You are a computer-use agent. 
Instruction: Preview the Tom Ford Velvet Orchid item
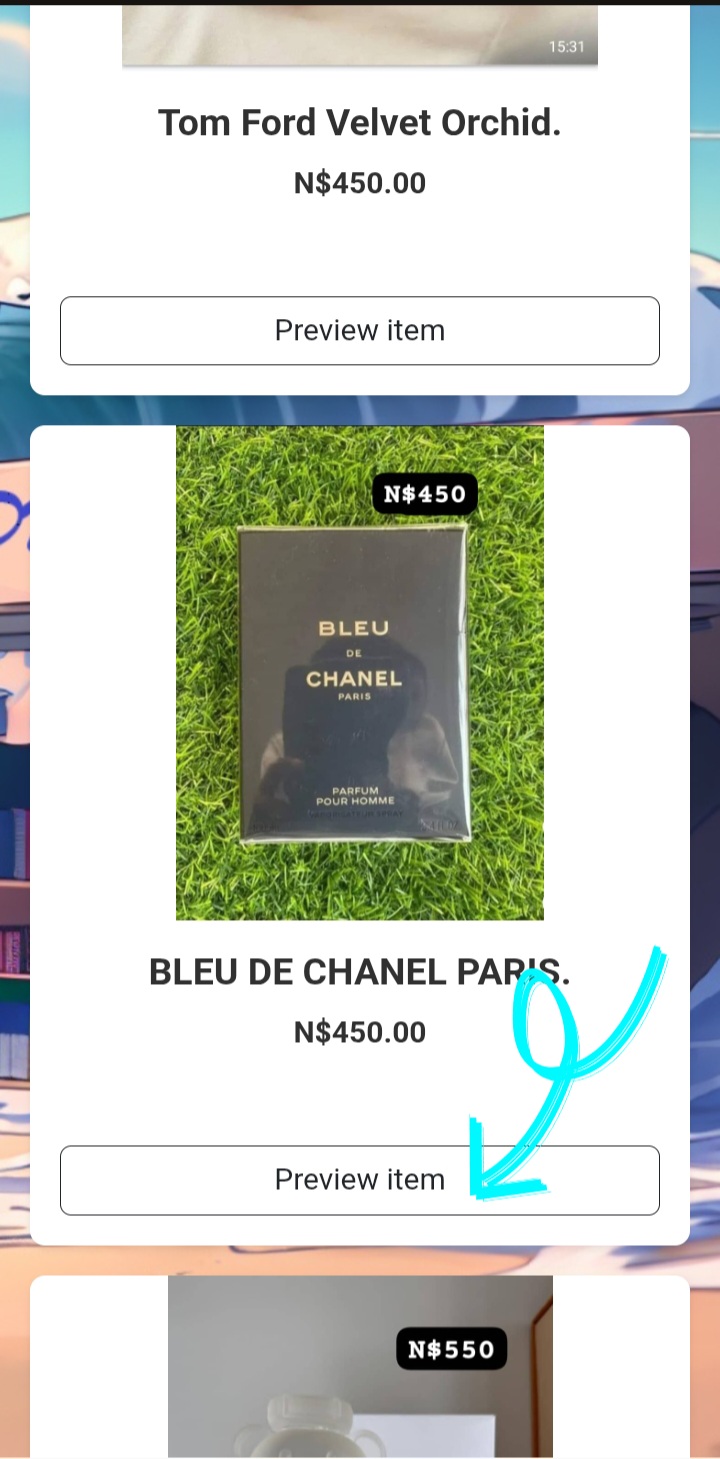pos(360,331)
